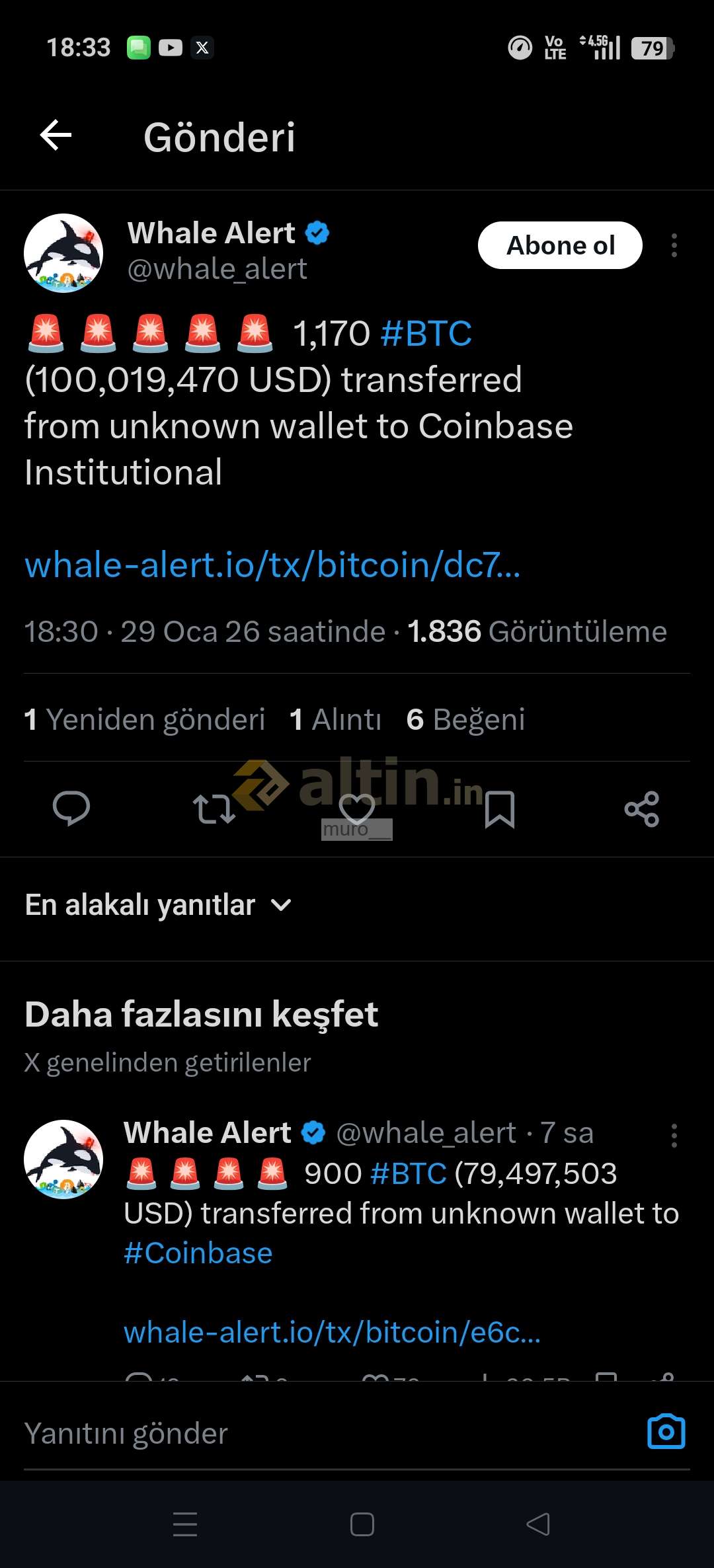Open the whale-alert.io/tx/bitcoin/e6c... link
The width and height of the screenshot is (714, 1568).
click(332, 1332)
